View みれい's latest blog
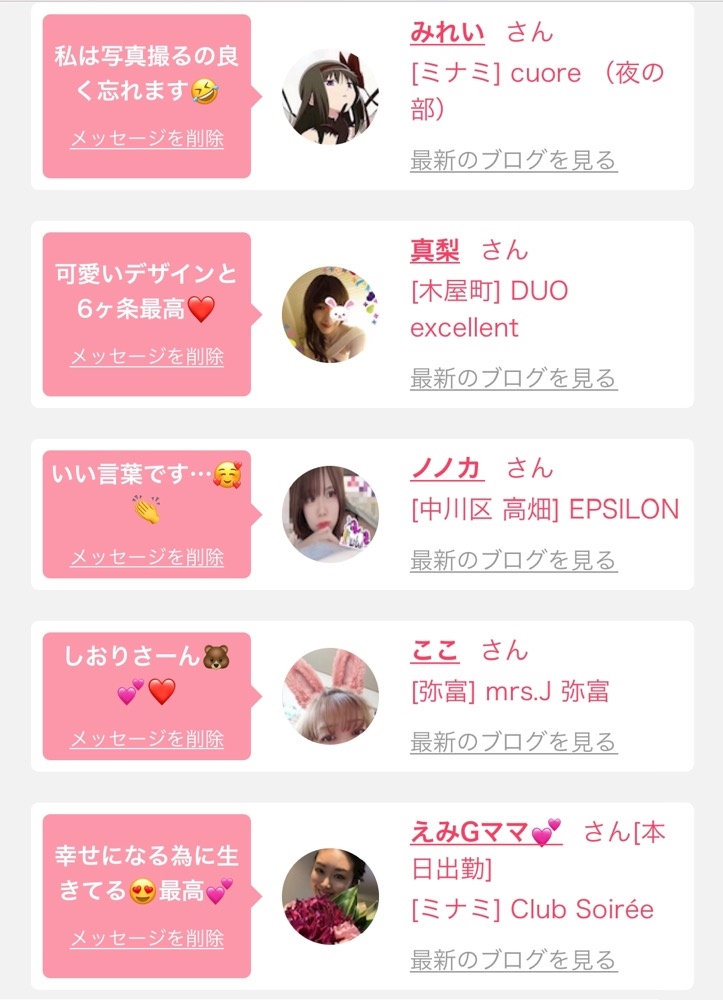 coord(513,160)
